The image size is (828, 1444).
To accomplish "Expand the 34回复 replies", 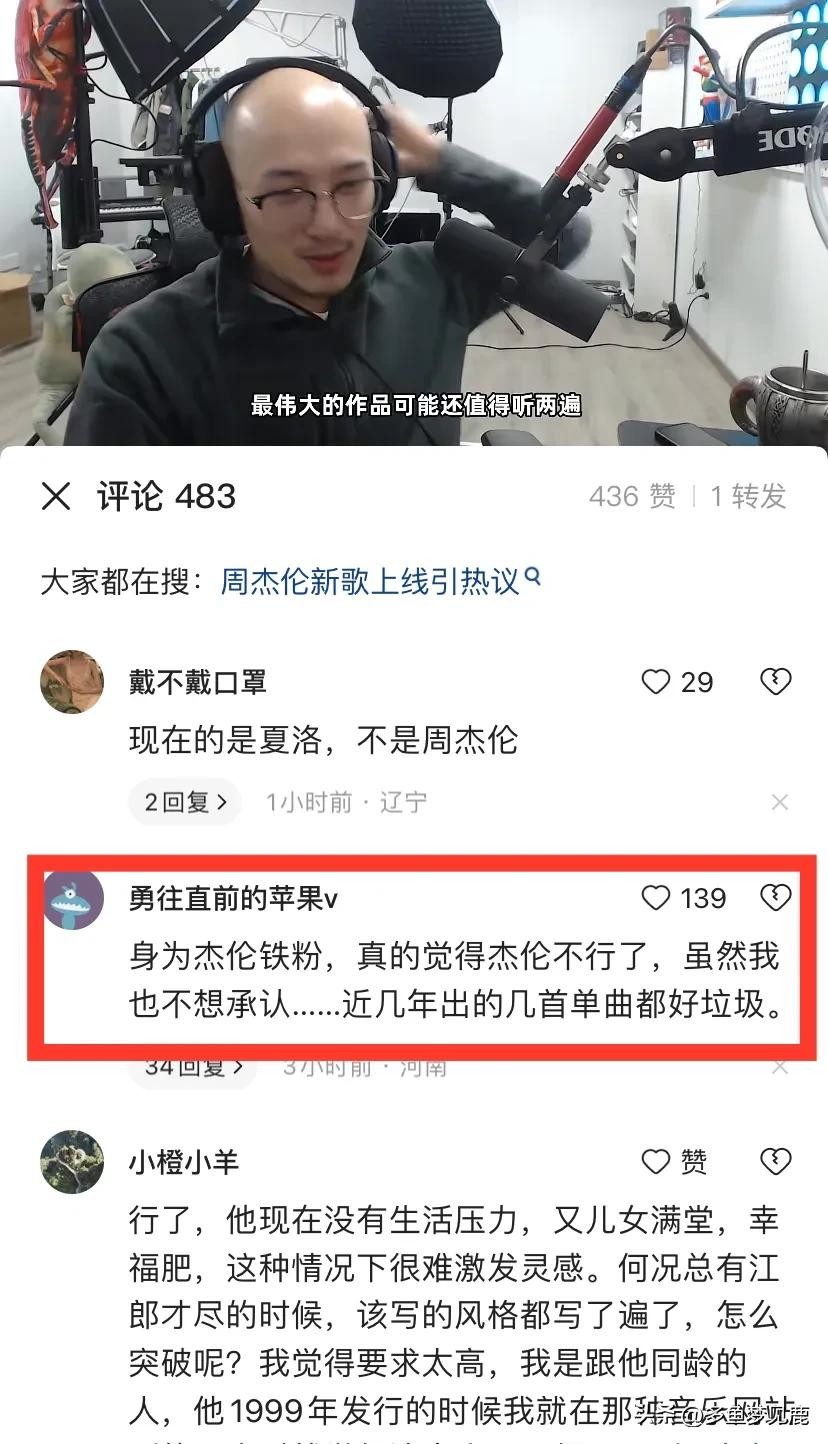I will pos(193,1066).
